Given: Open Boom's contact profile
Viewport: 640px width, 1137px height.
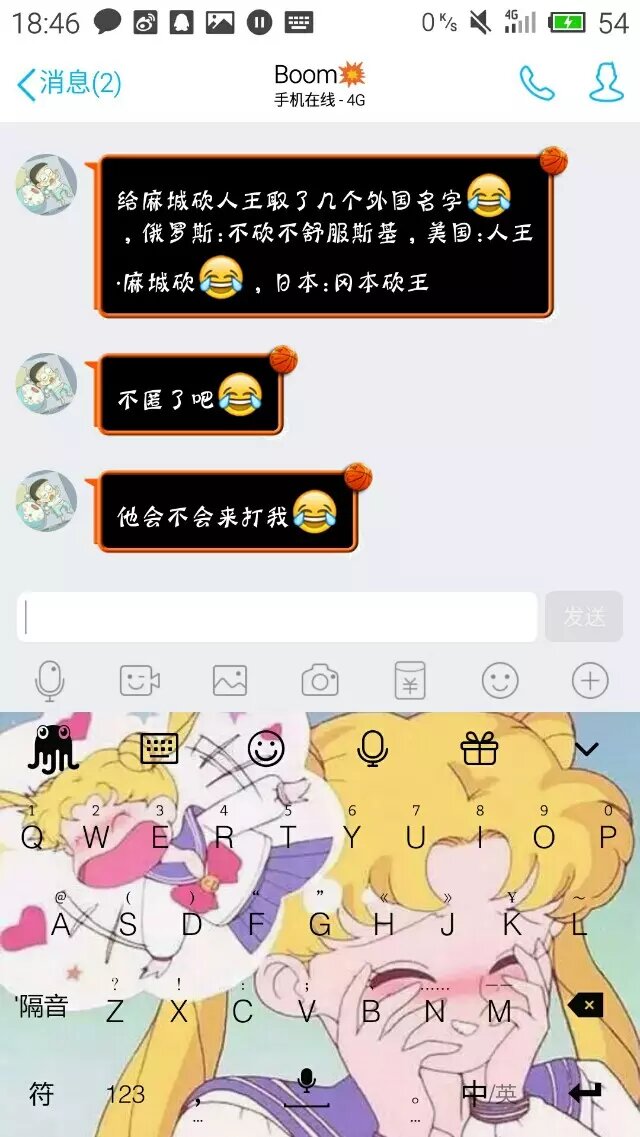Looking at the screenshot, I should pyautogui.click(x=606, y=83).
